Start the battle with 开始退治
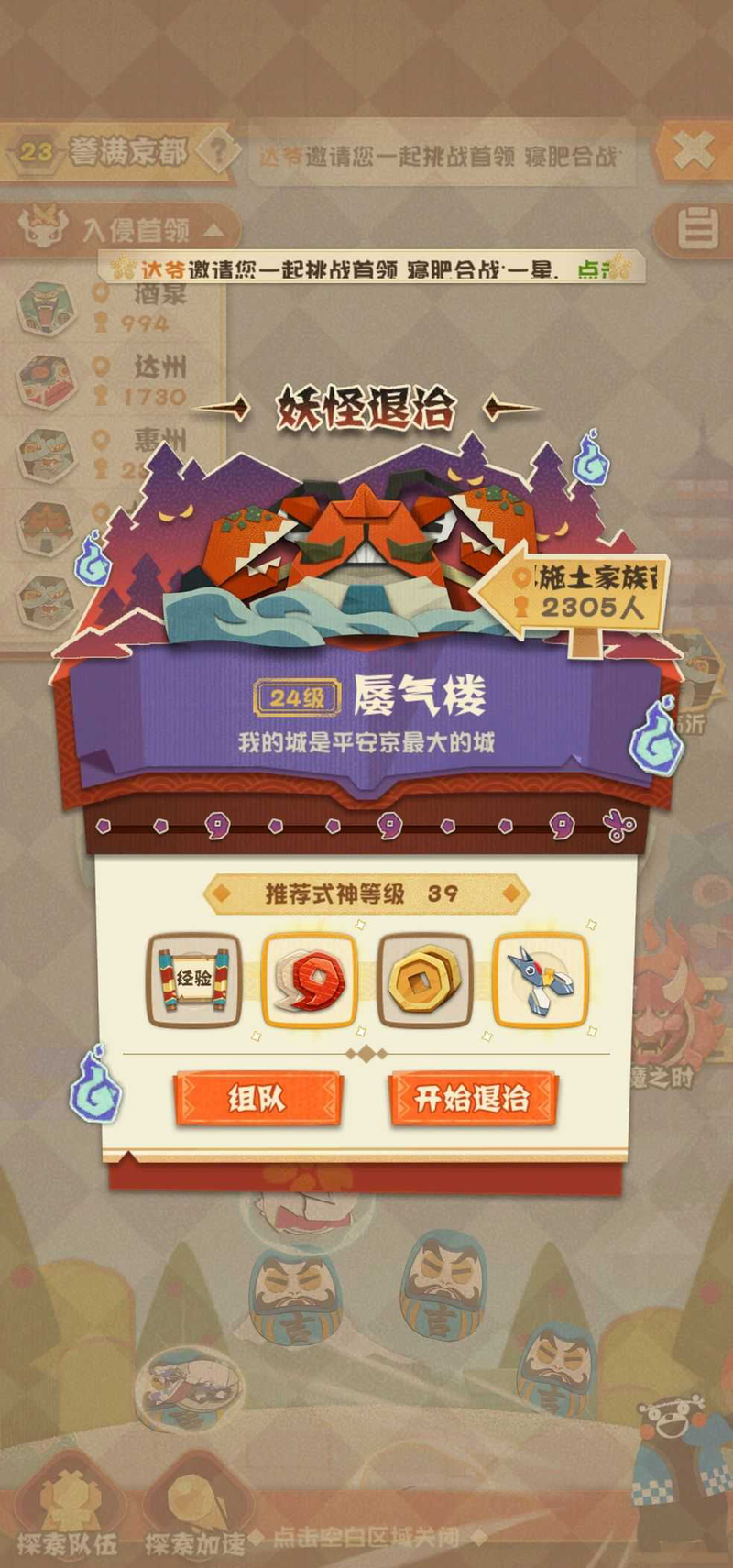 [x=472, y=1097]
